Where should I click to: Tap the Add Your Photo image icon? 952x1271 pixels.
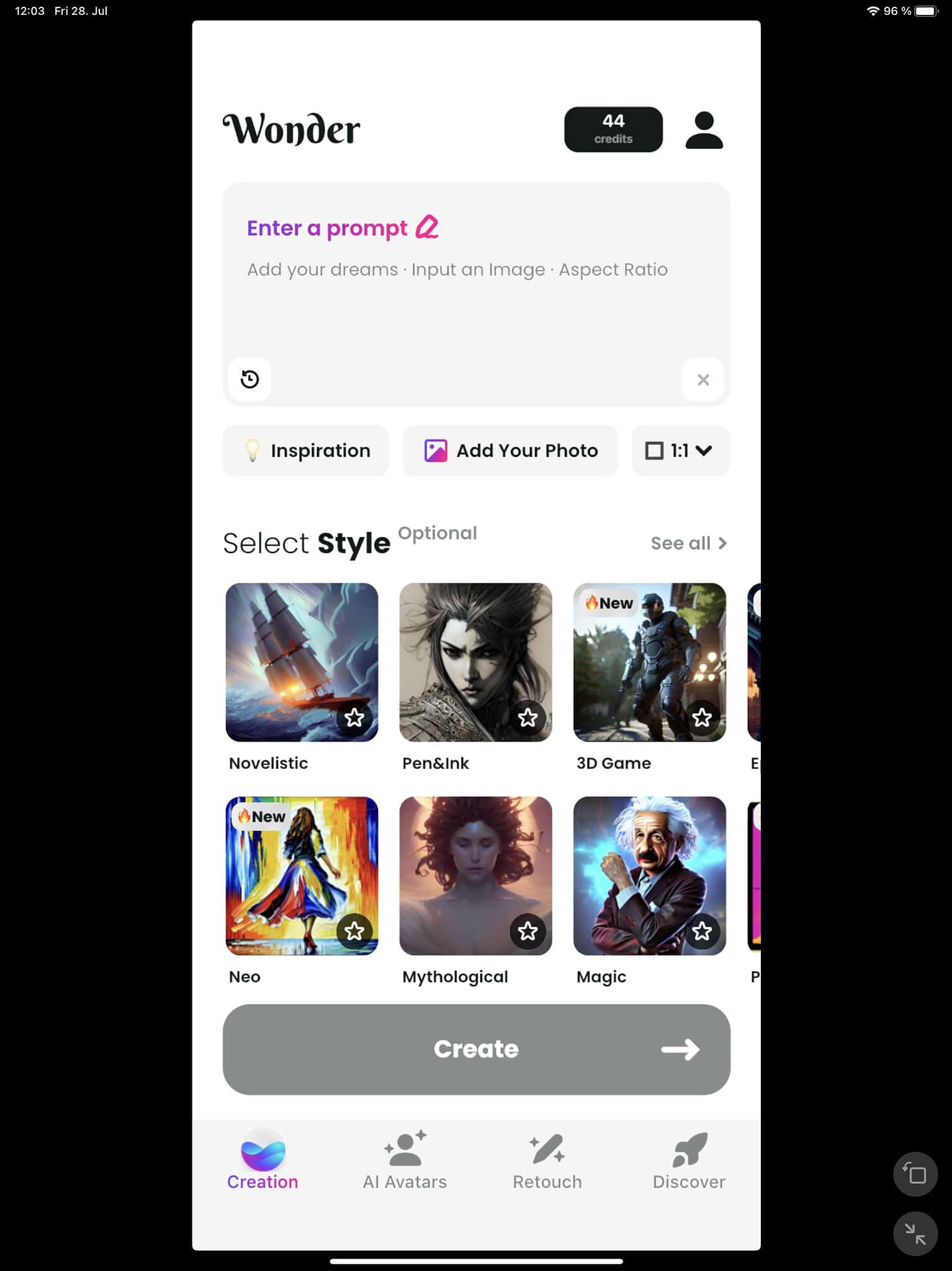436,451
